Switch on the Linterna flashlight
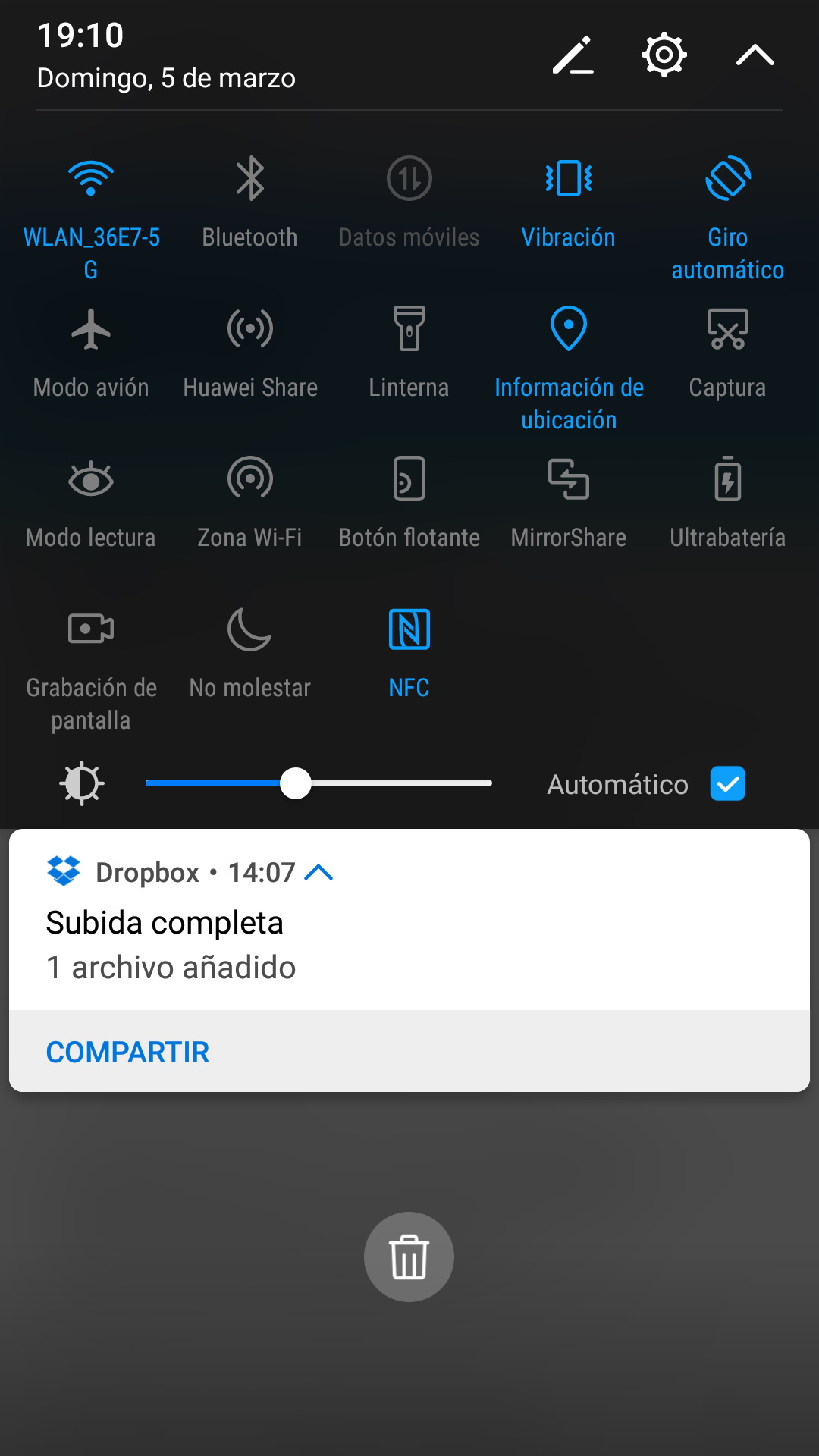 (409, 330)
